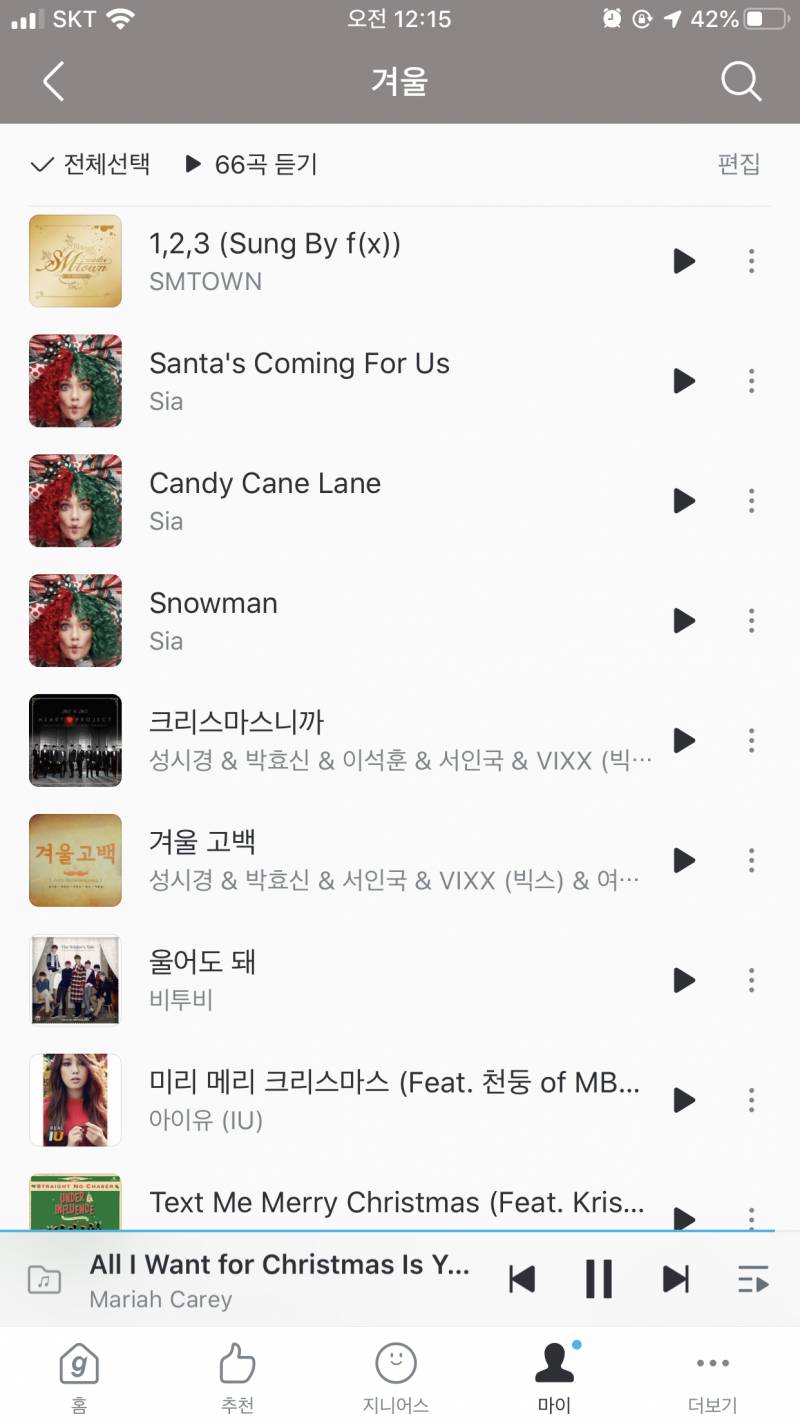The width and height of the screenshot is (800, 1423).
Task: Open options menu for Snowman
Action: tap(751, 620)
